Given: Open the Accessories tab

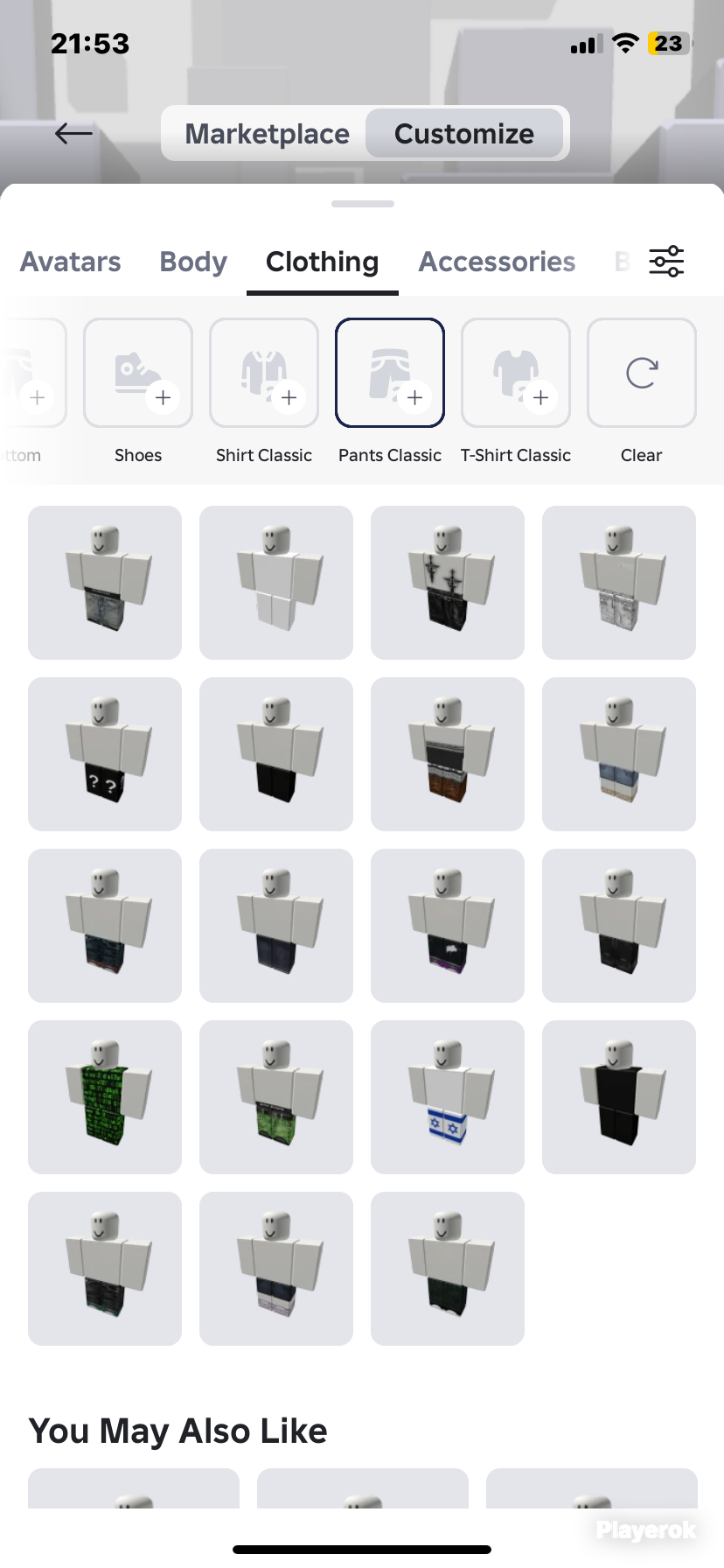Looking at the screenshot, I should click(x=497, y=262).
